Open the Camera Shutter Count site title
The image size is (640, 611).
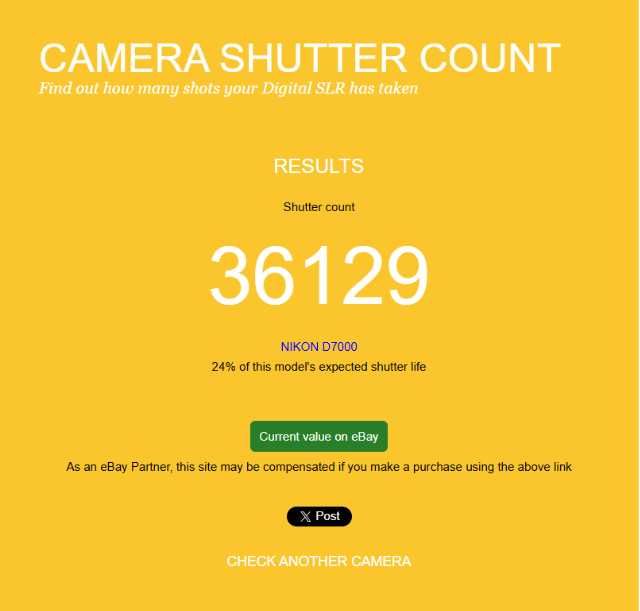click(299, 58)
